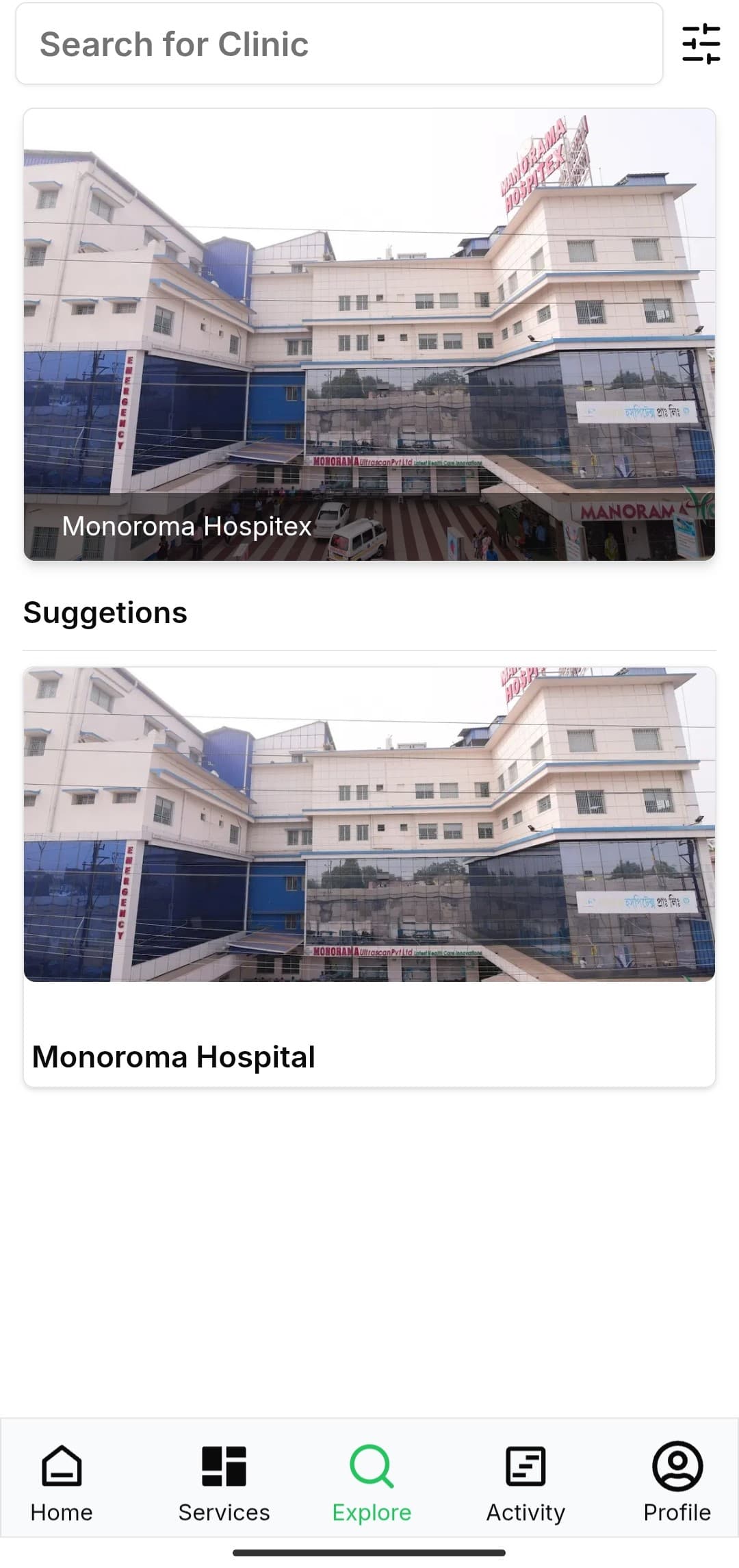This screenshot has height=1568, width=739.
Task: Switch to the Services tab
Action: [224, 1483]
